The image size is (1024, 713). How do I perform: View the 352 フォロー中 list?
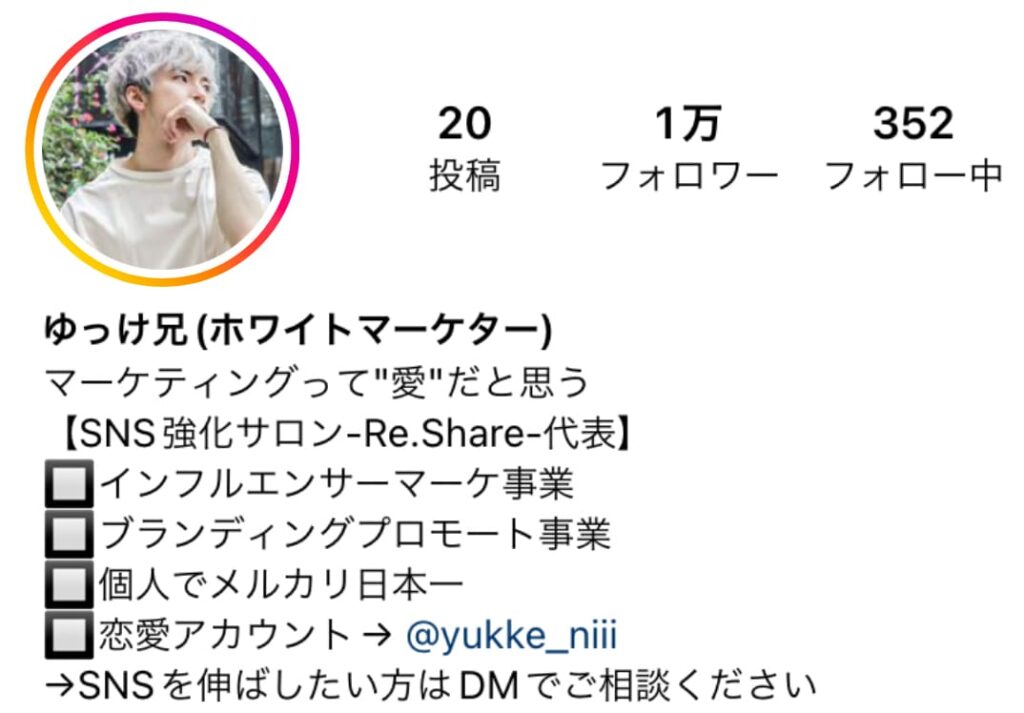912,149
